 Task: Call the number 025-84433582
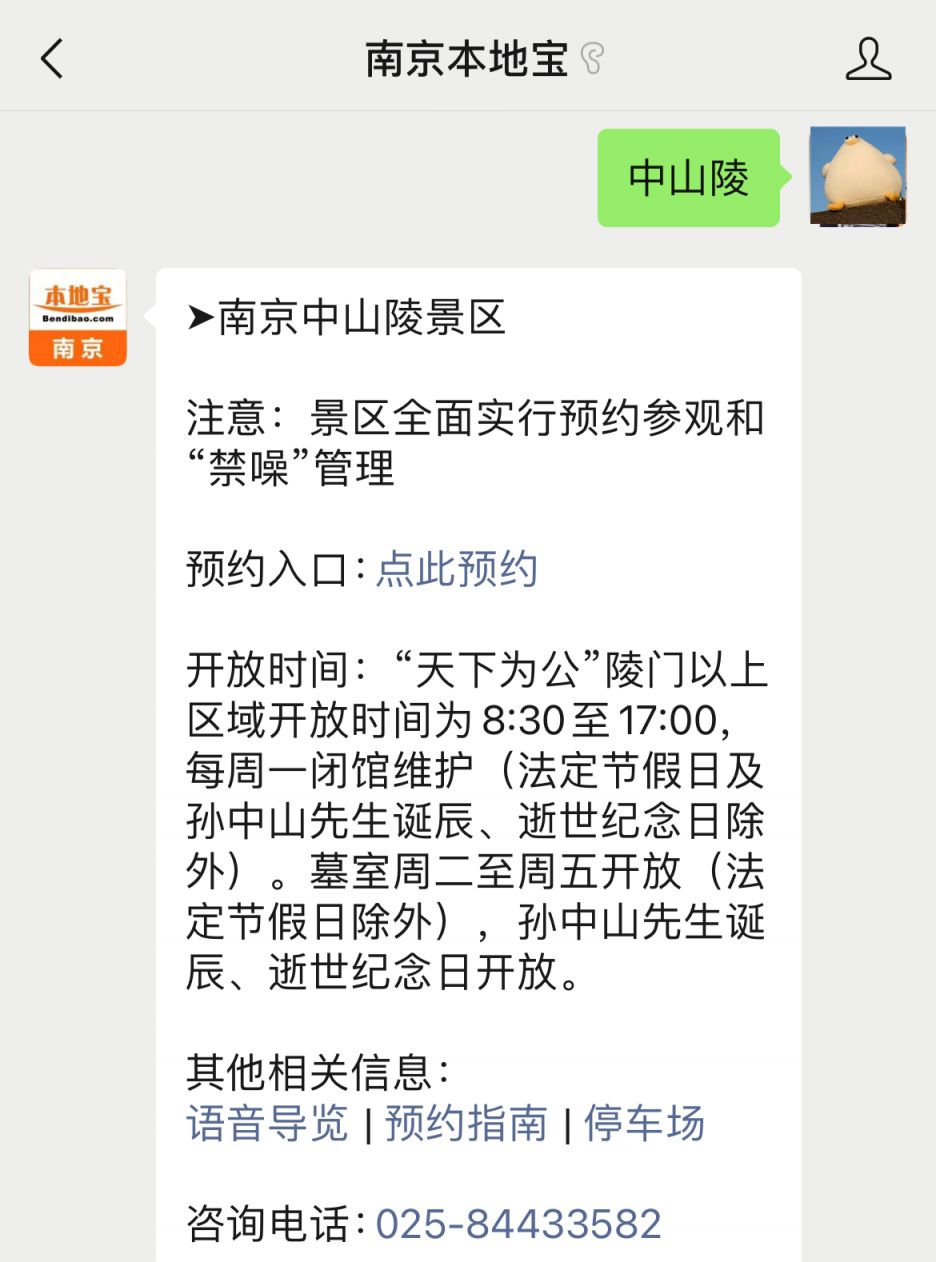tap(518, 1224)
